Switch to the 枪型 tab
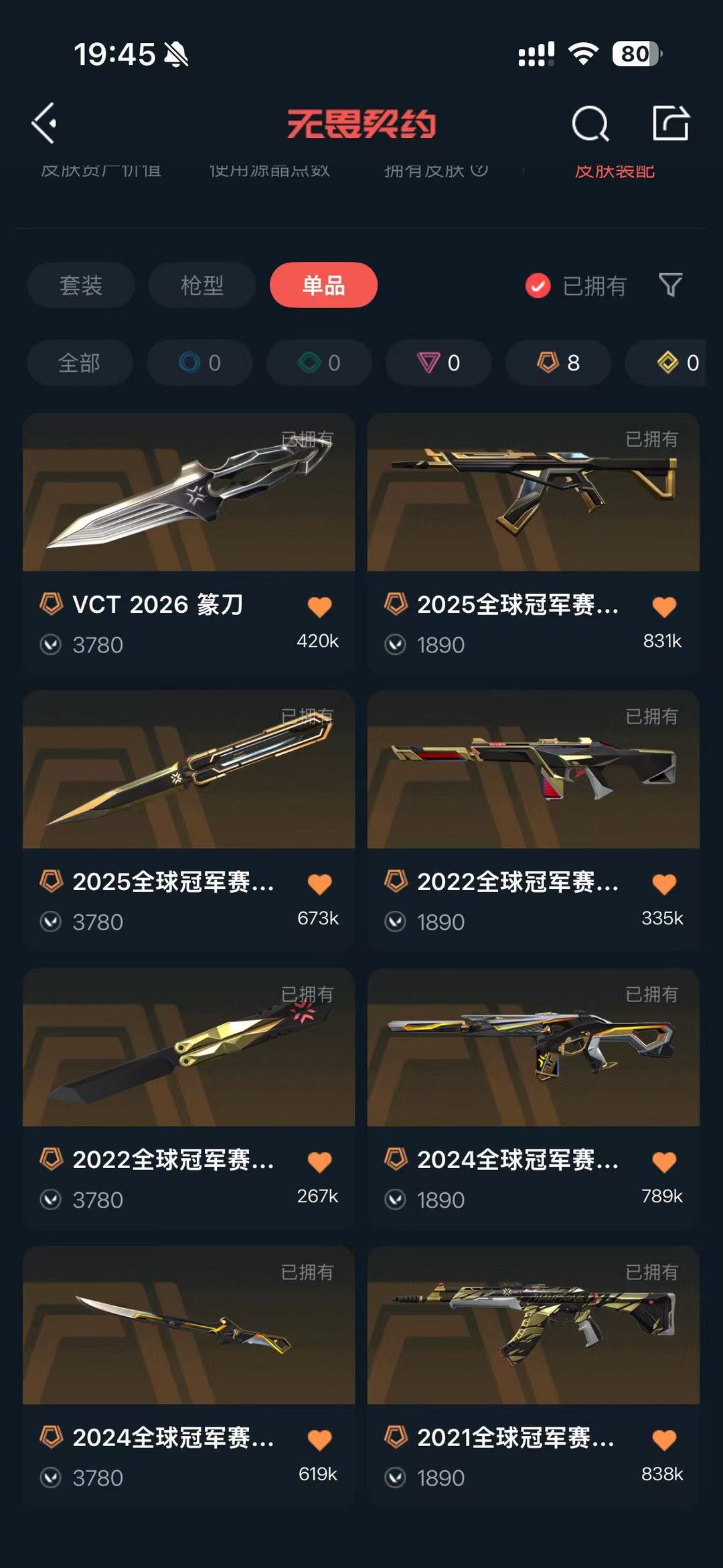 tap(202, 285)
